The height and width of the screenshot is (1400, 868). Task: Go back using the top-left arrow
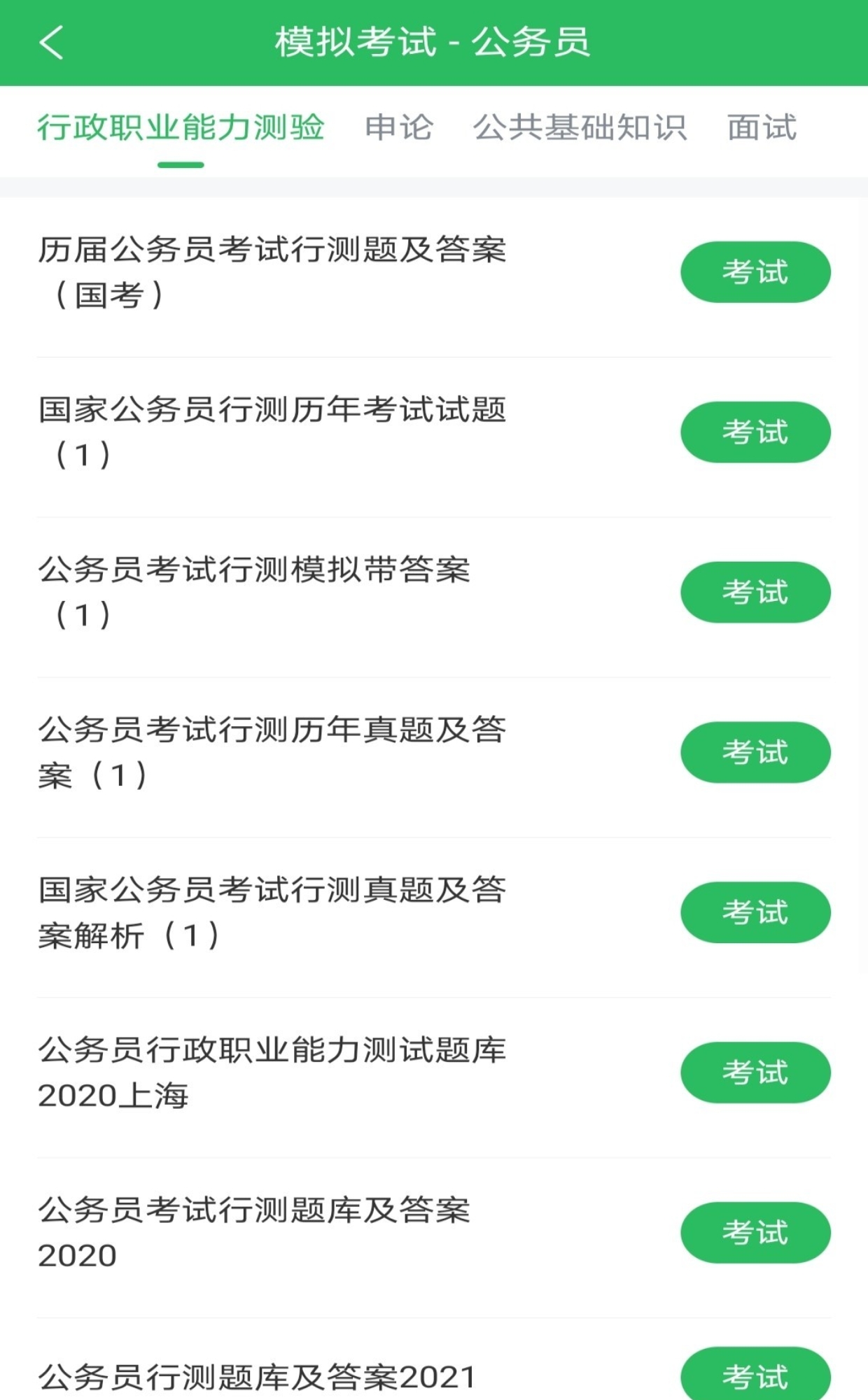[x=52, y=42]
